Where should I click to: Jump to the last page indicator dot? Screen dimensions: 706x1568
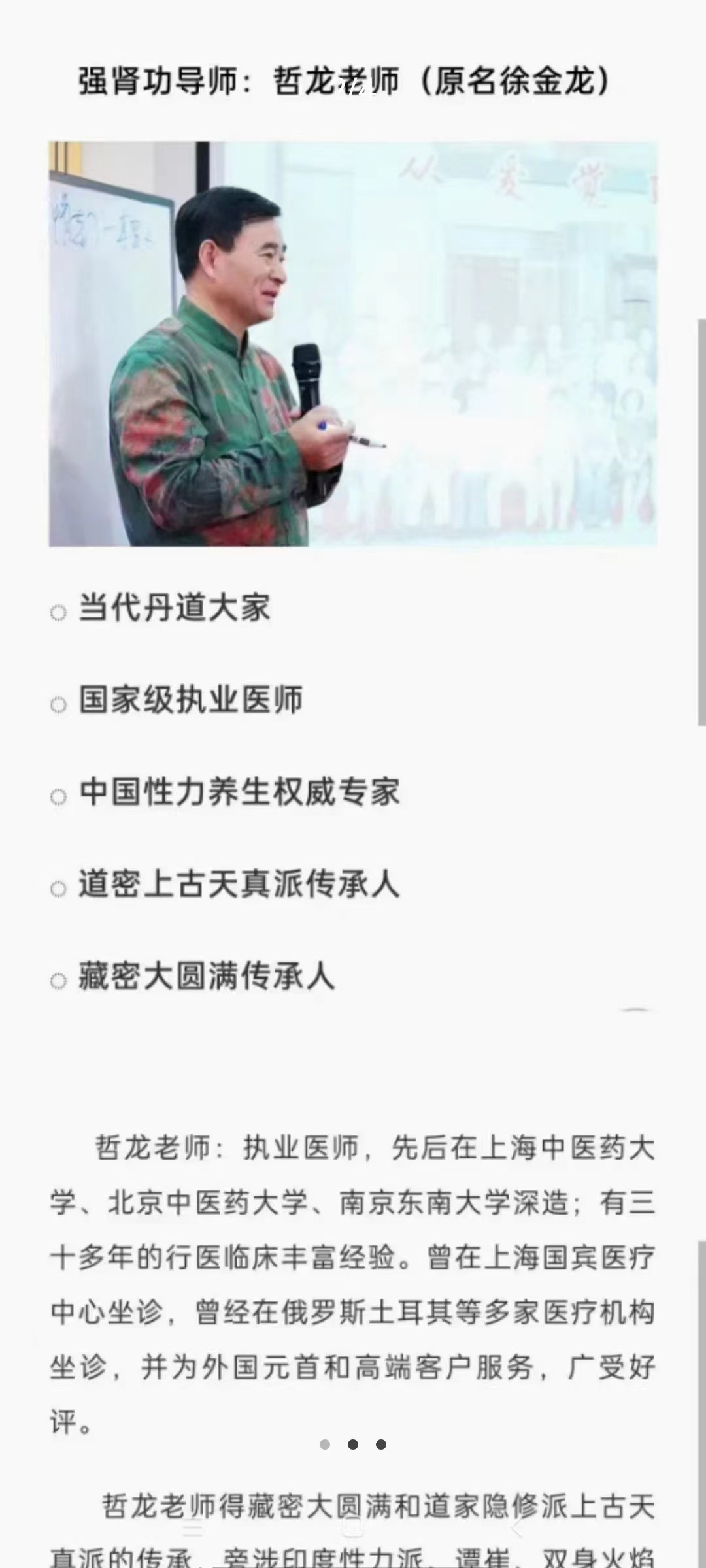pyautogui.click(x=381, y=1445)
